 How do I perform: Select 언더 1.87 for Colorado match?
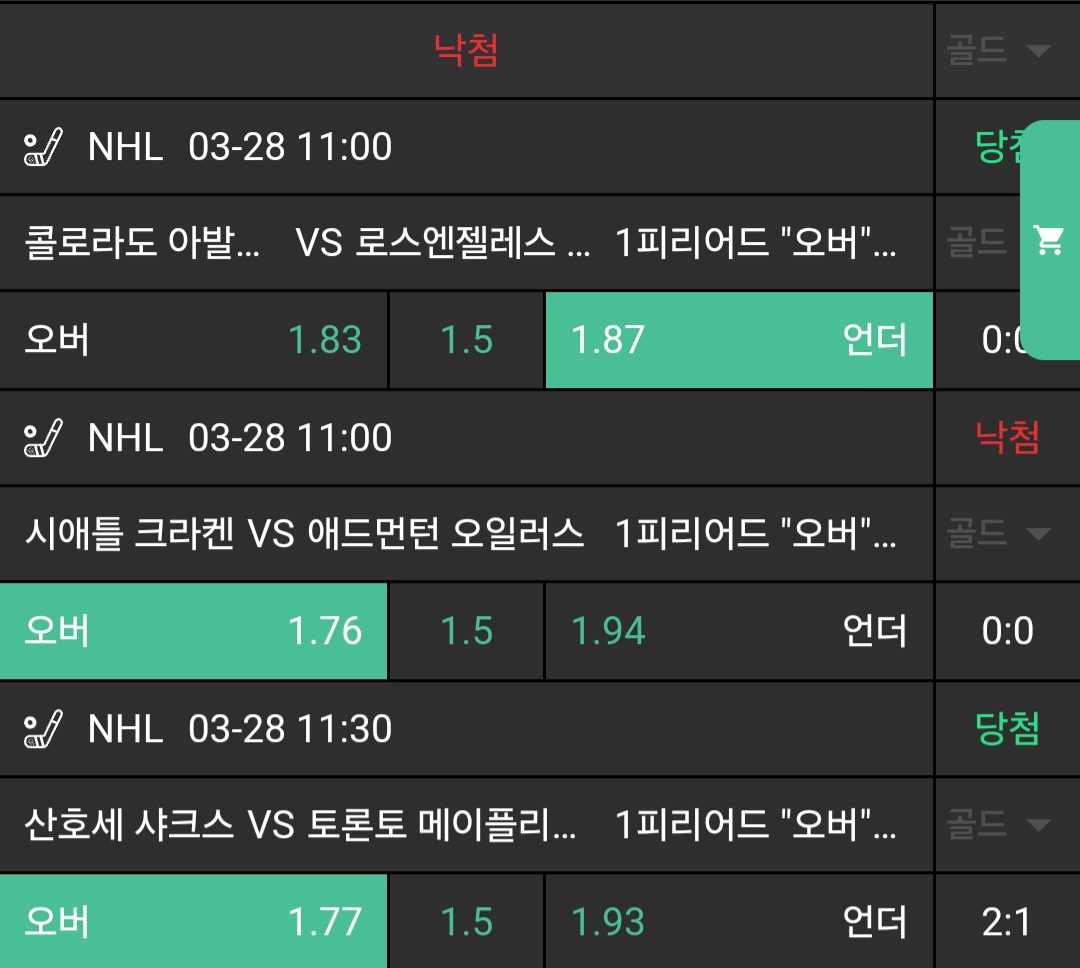tap(738, 340)
